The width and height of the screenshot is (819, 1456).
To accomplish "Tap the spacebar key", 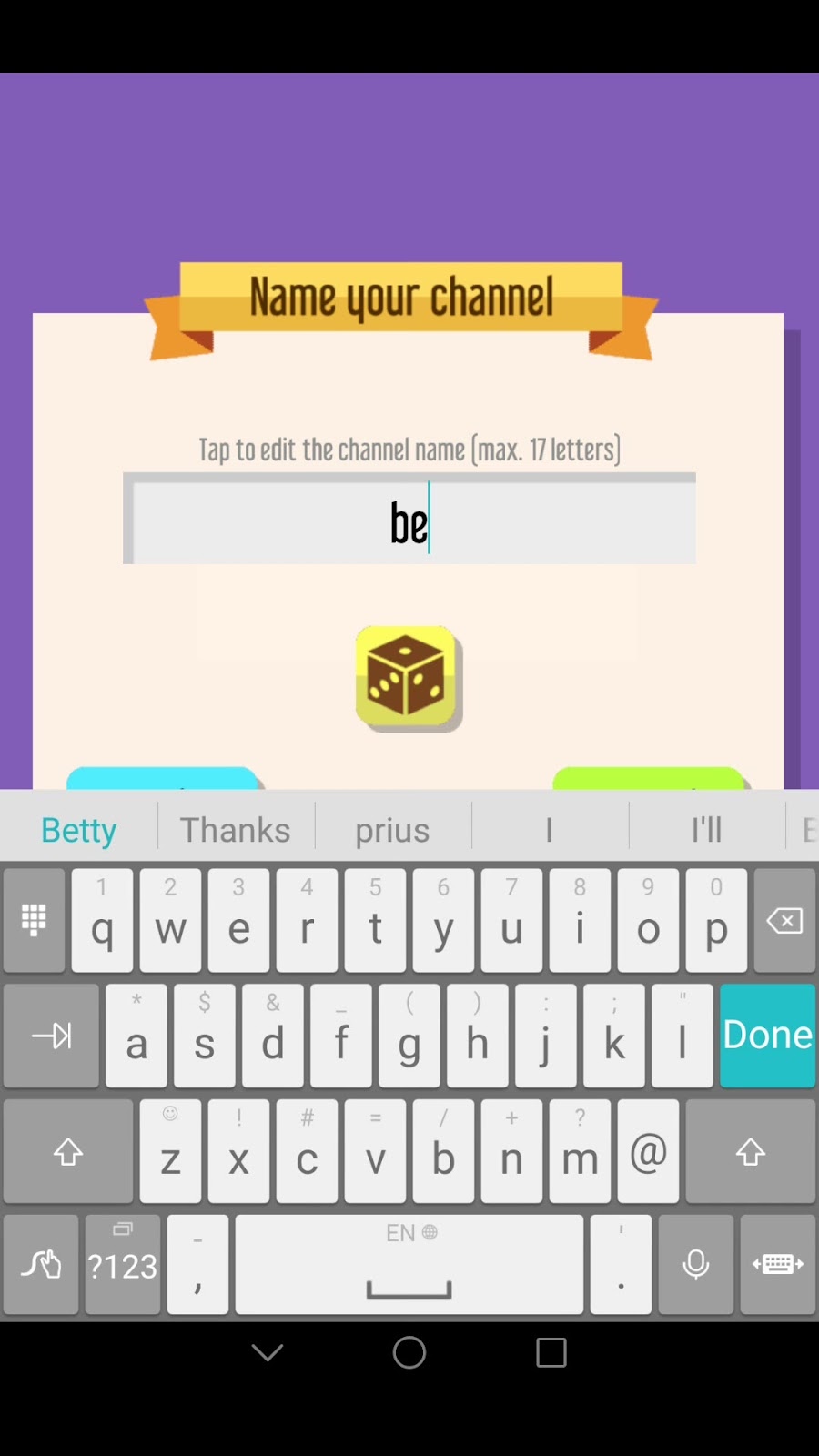I will tap(409, 1265).
